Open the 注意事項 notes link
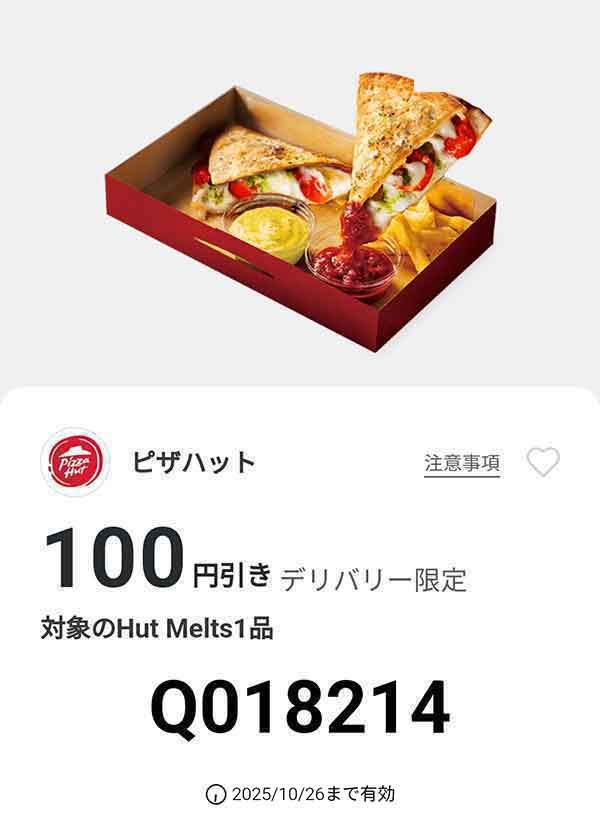600x840 pixels. 461,463
